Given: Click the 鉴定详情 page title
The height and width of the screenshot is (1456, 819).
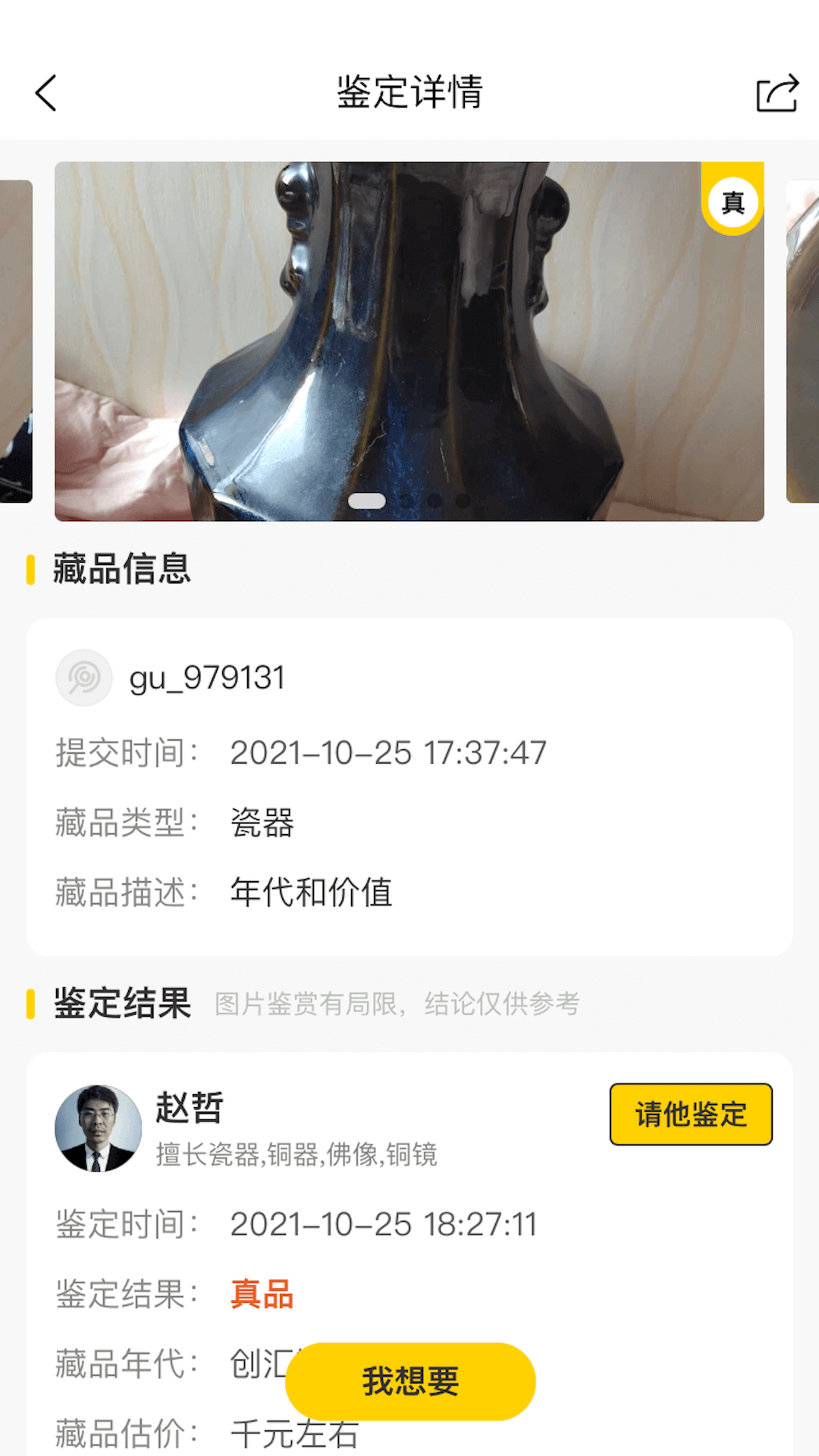Looking at the screenshot, I should [409, 93].
